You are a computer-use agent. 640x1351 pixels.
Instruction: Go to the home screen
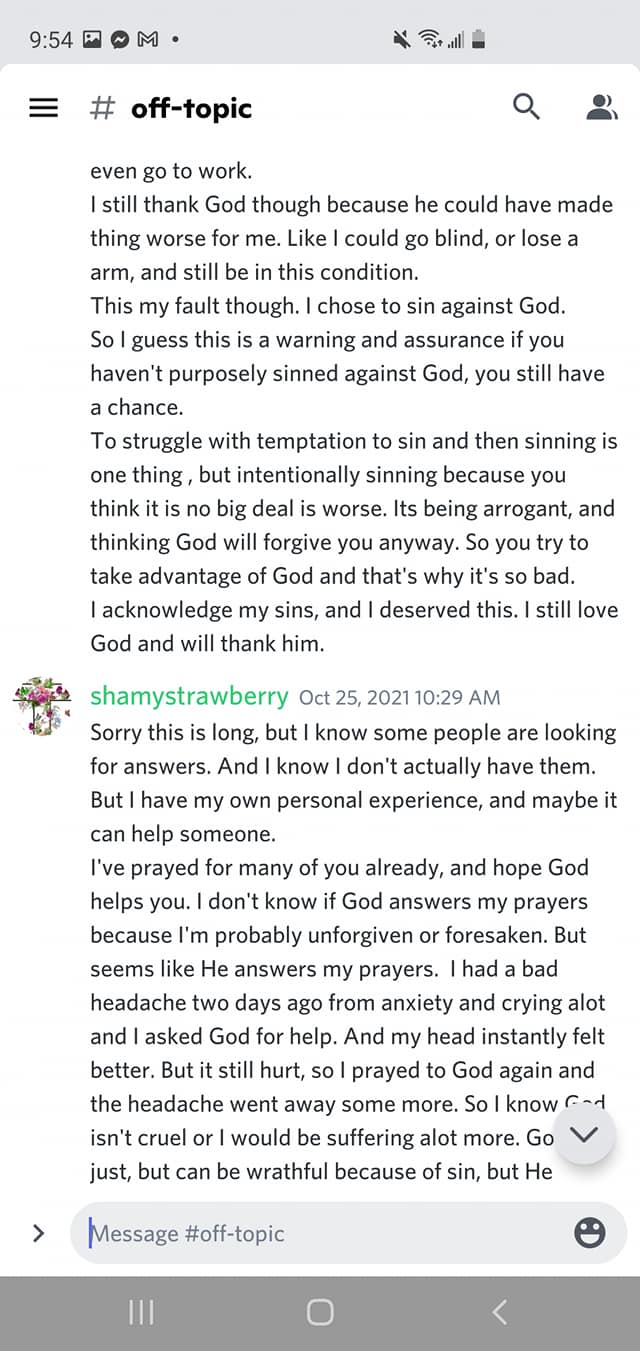tap(320, 1312)
